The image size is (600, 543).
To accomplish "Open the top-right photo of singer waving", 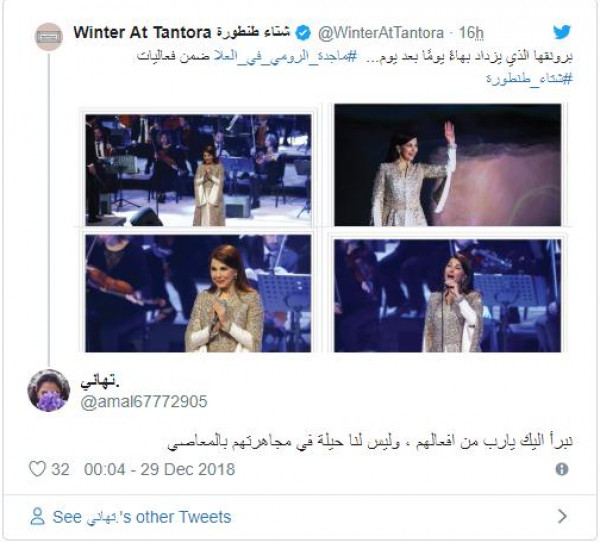I will point(447,165).
